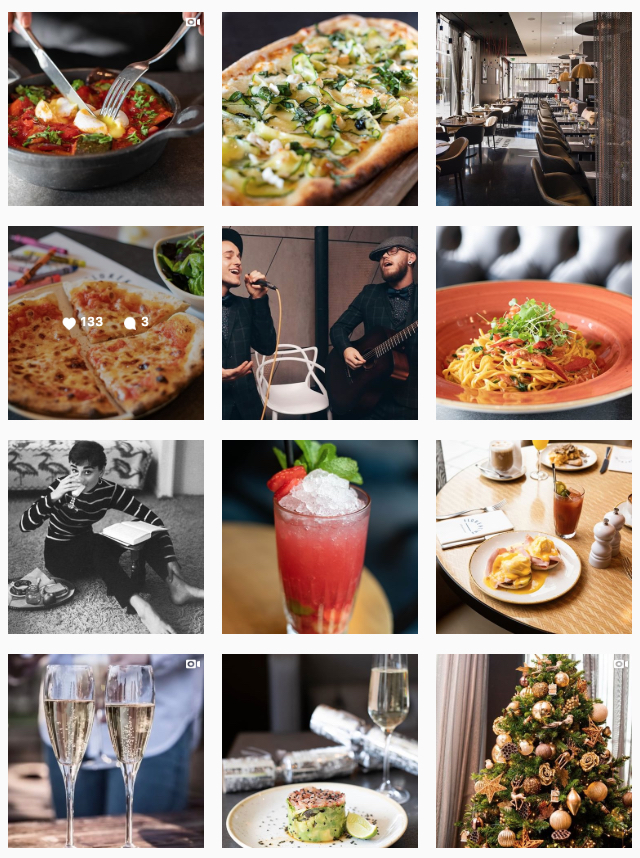640x858 pixels.
Task: Open the pizza post with 133 likes
Action: pos(105,323)
